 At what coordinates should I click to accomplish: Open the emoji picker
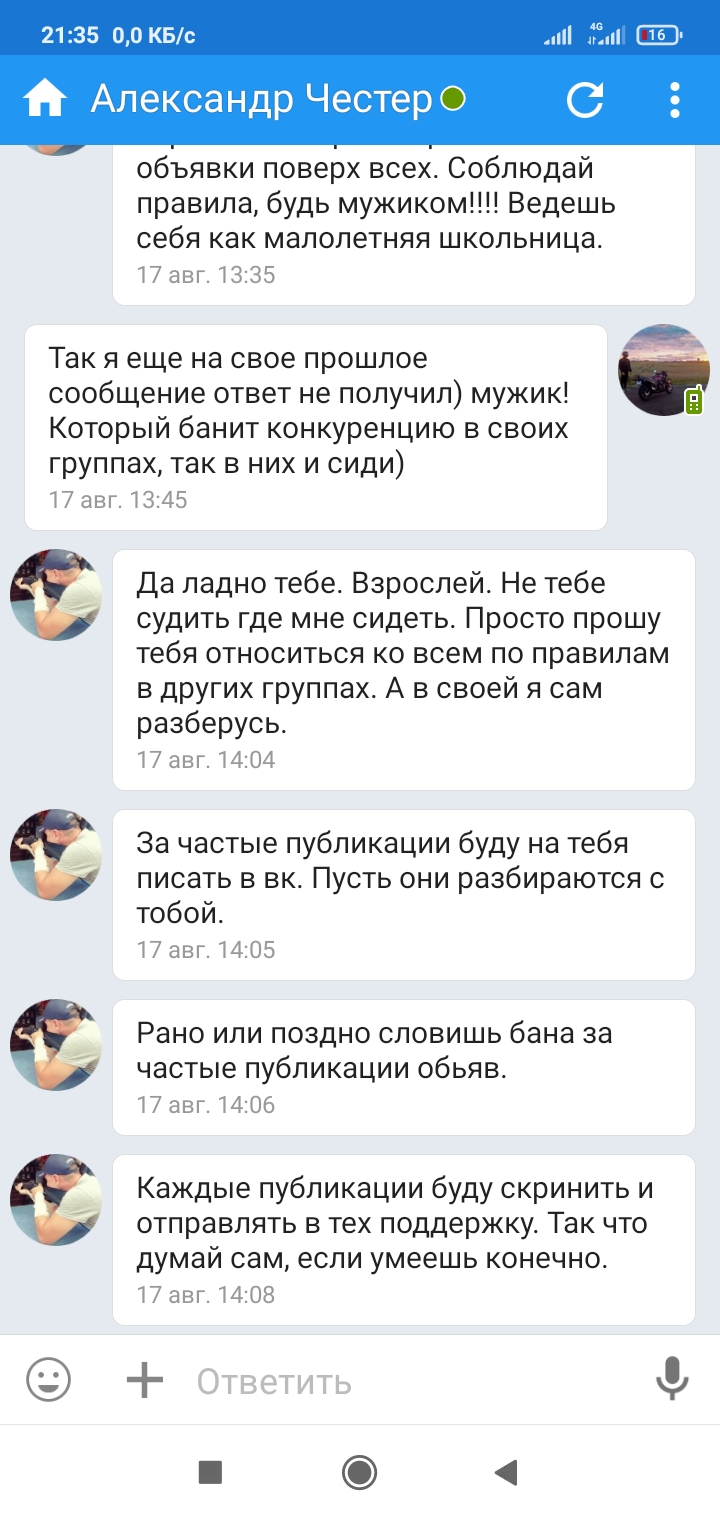(48, 1381)
